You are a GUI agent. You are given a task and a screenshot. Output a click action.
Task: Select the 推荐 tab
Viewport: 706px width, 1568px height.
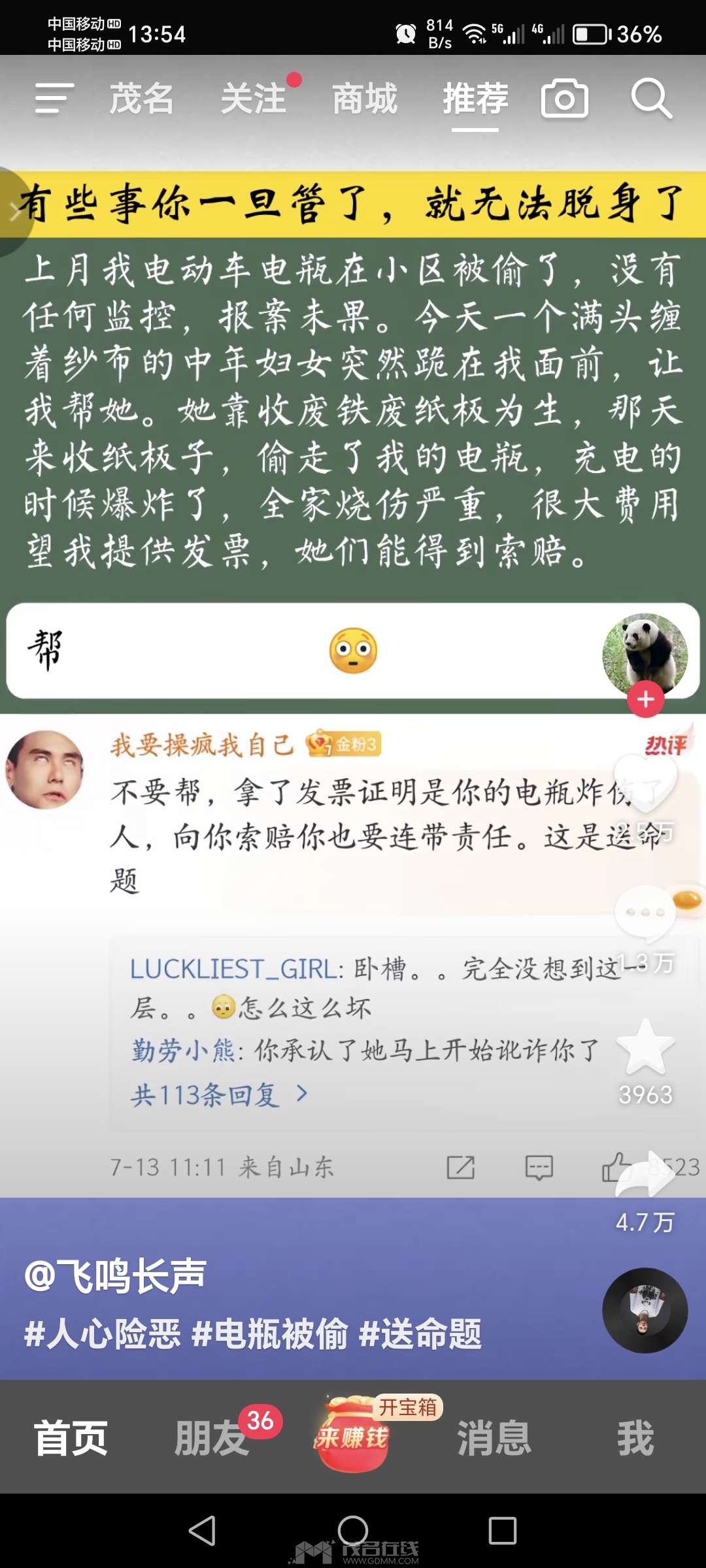pos(475,99)
